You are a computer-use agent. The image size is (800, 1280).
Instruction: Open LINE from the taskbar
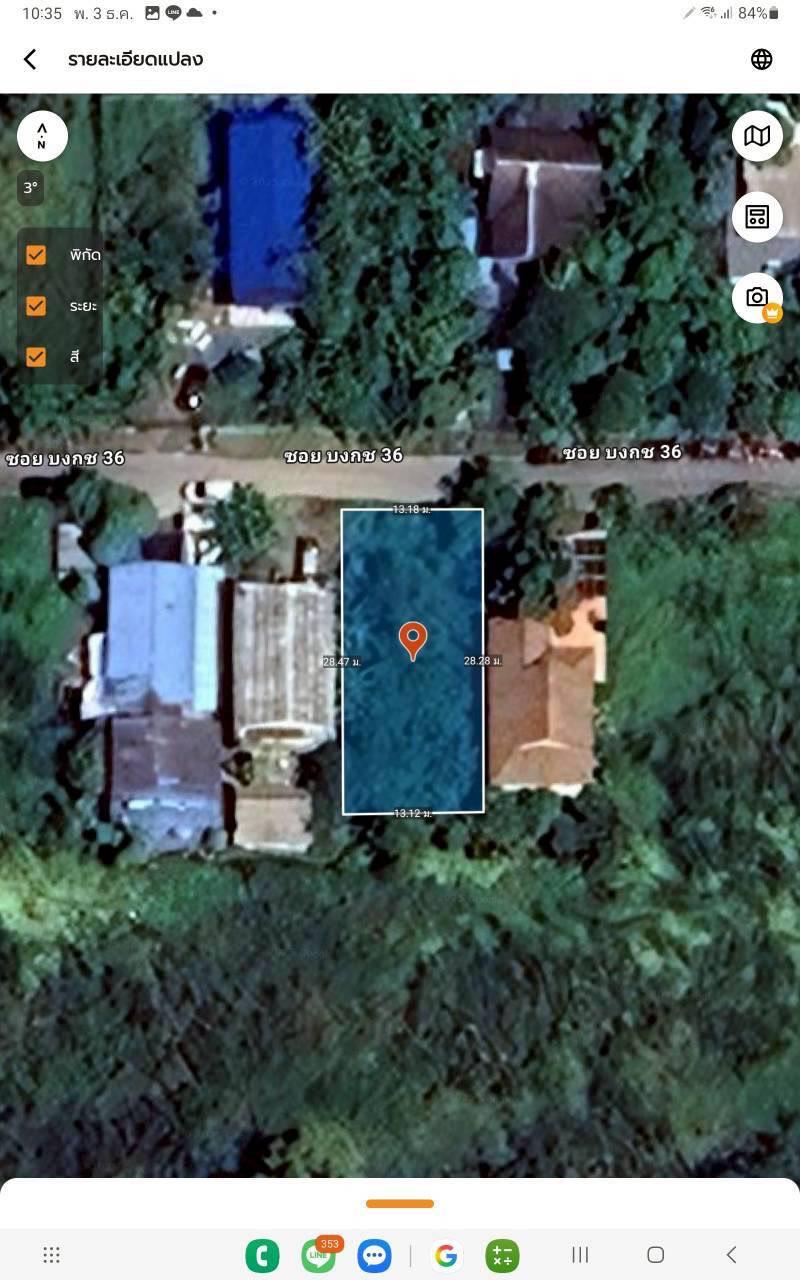coord(319,1255)
